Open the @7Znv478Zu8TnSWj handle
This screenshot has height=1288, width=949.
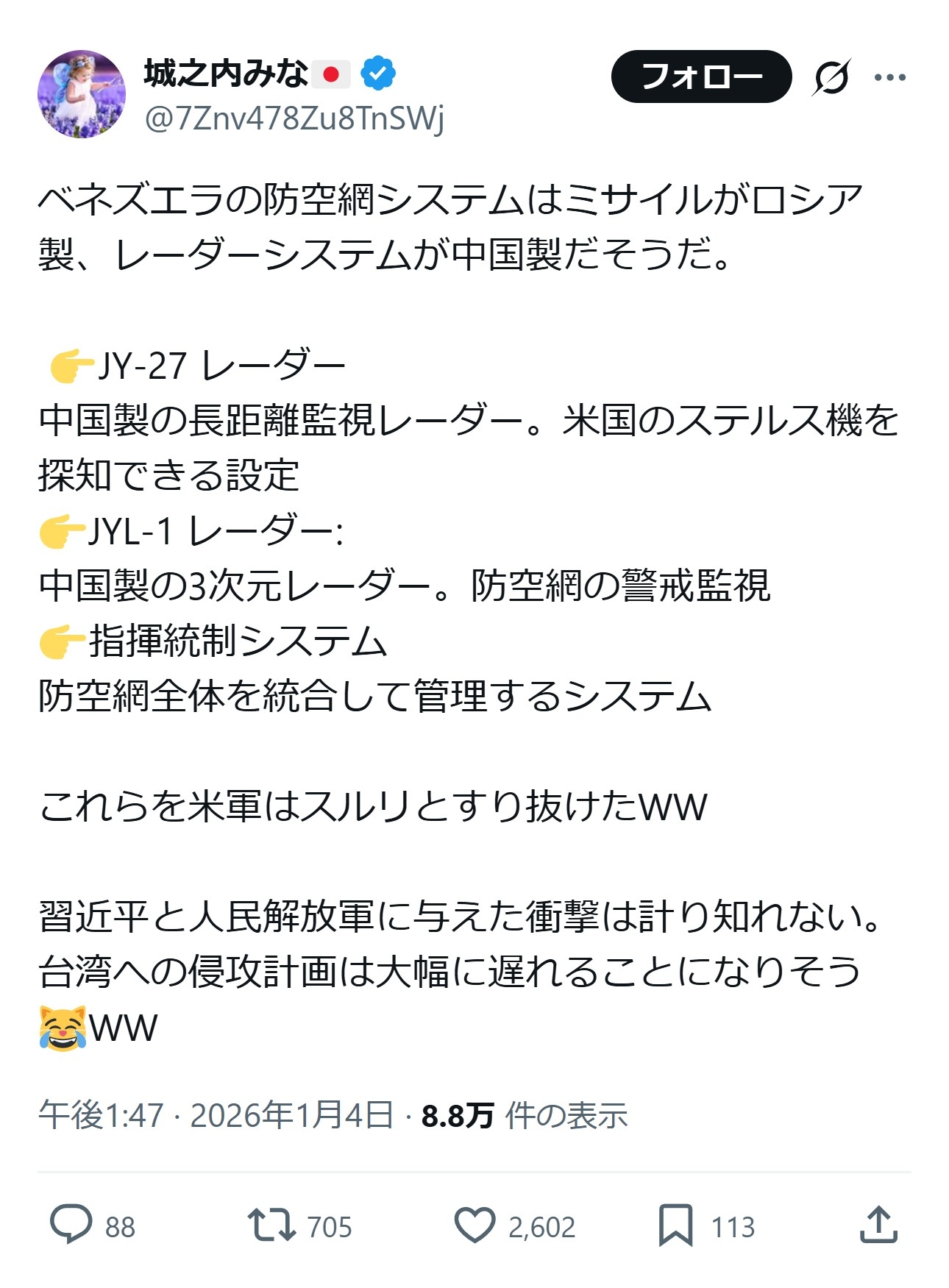point(294,118)
